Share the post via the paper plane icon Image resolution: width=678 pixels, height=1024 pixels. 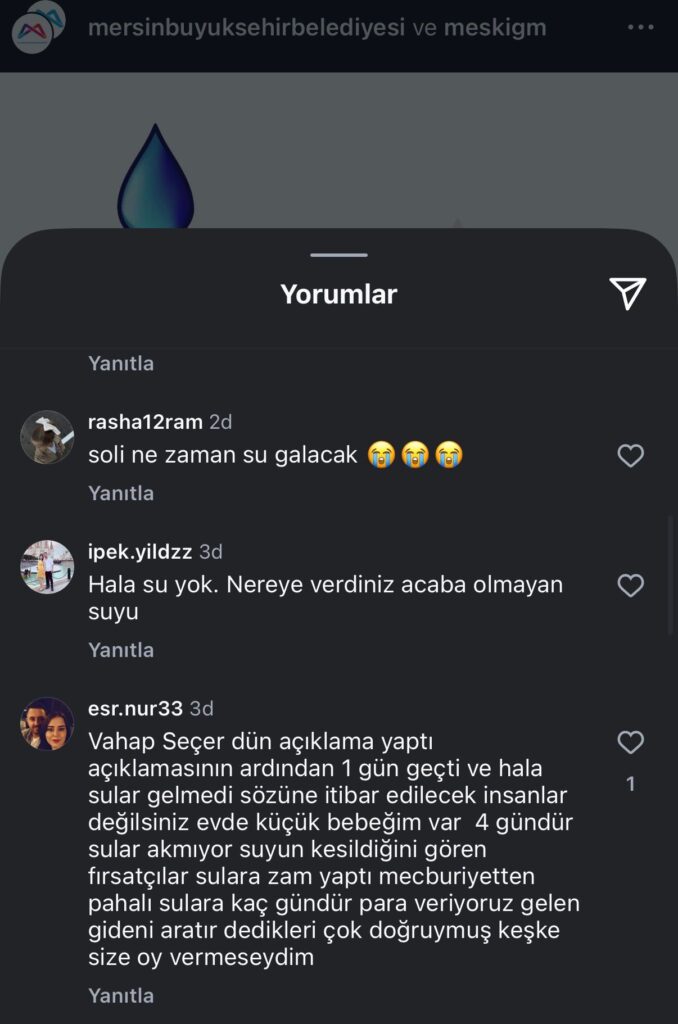(627, 293)
